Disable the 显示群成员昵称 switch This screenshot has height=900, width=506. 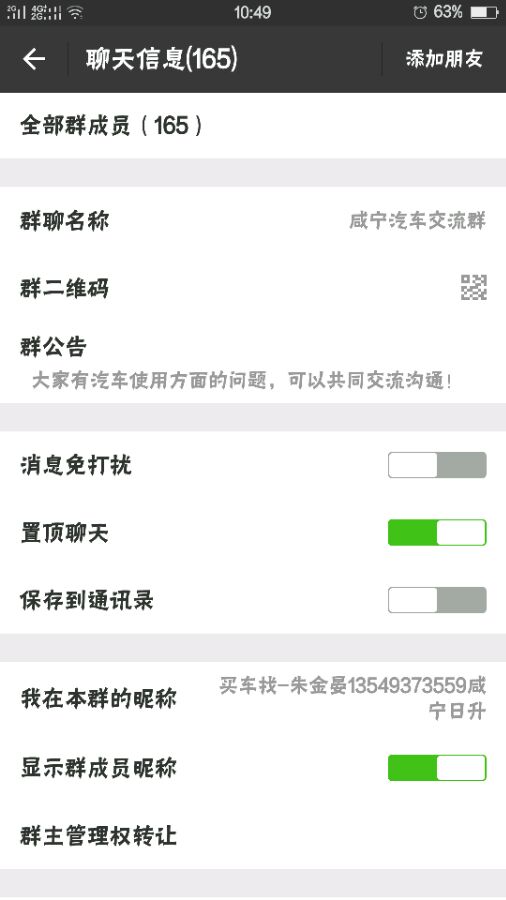click(x=437, y=768)
